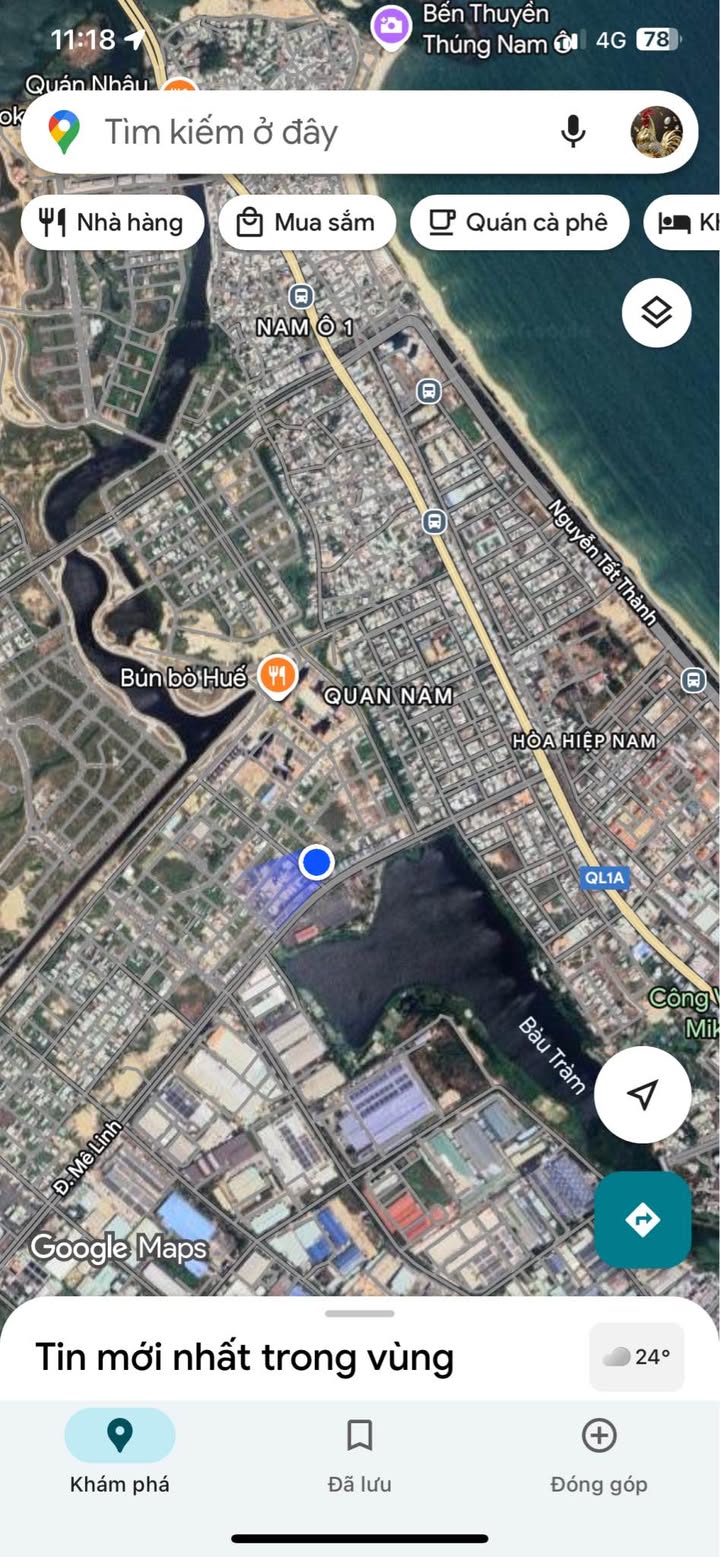The image size is (720, 1557).
Task: Tap the "Tìm kiếm ở đây" search box
Action: click(300, 132)
